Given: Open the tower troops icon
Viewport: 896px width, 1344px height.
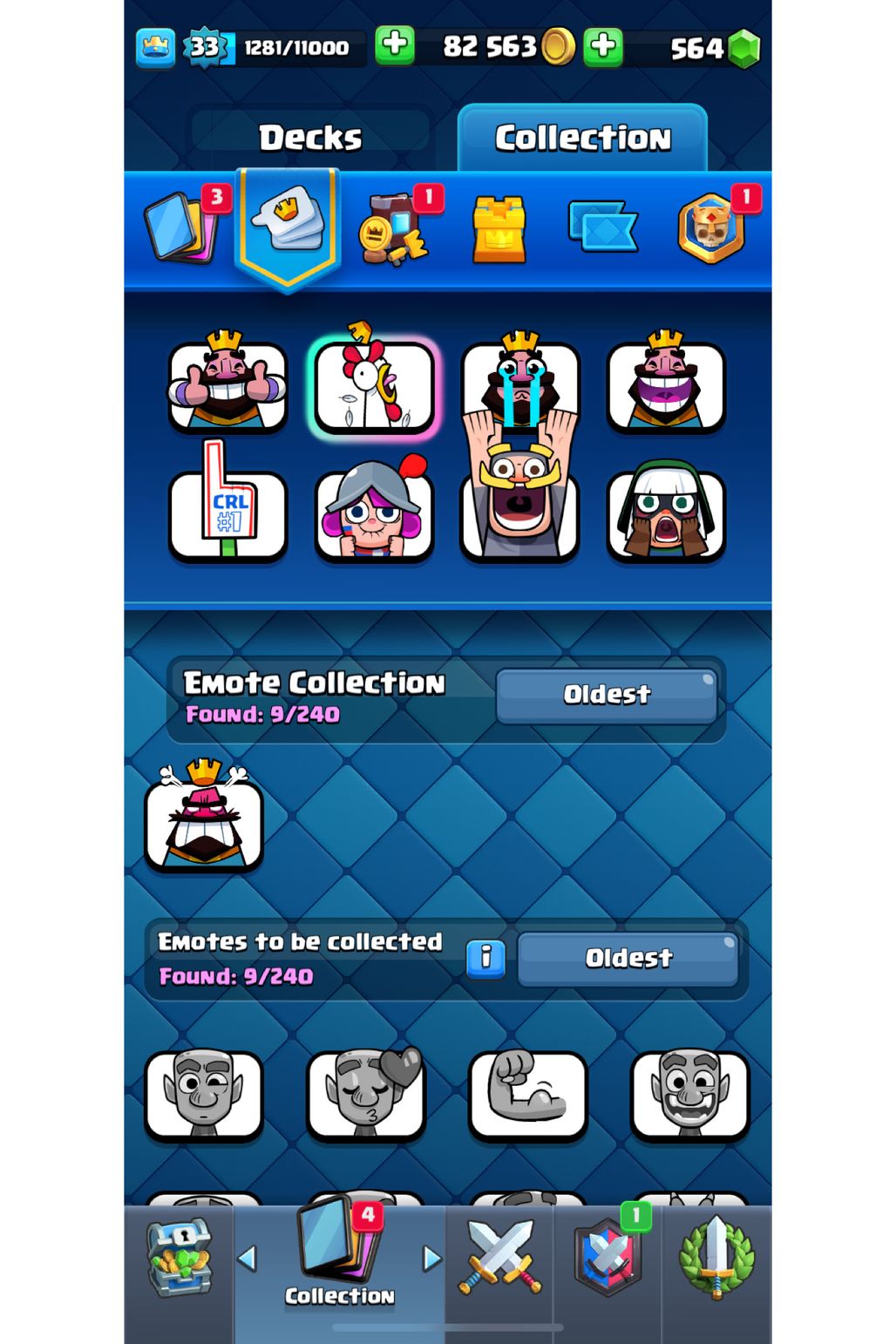Looking at the screenshot, I should (499, 229).
